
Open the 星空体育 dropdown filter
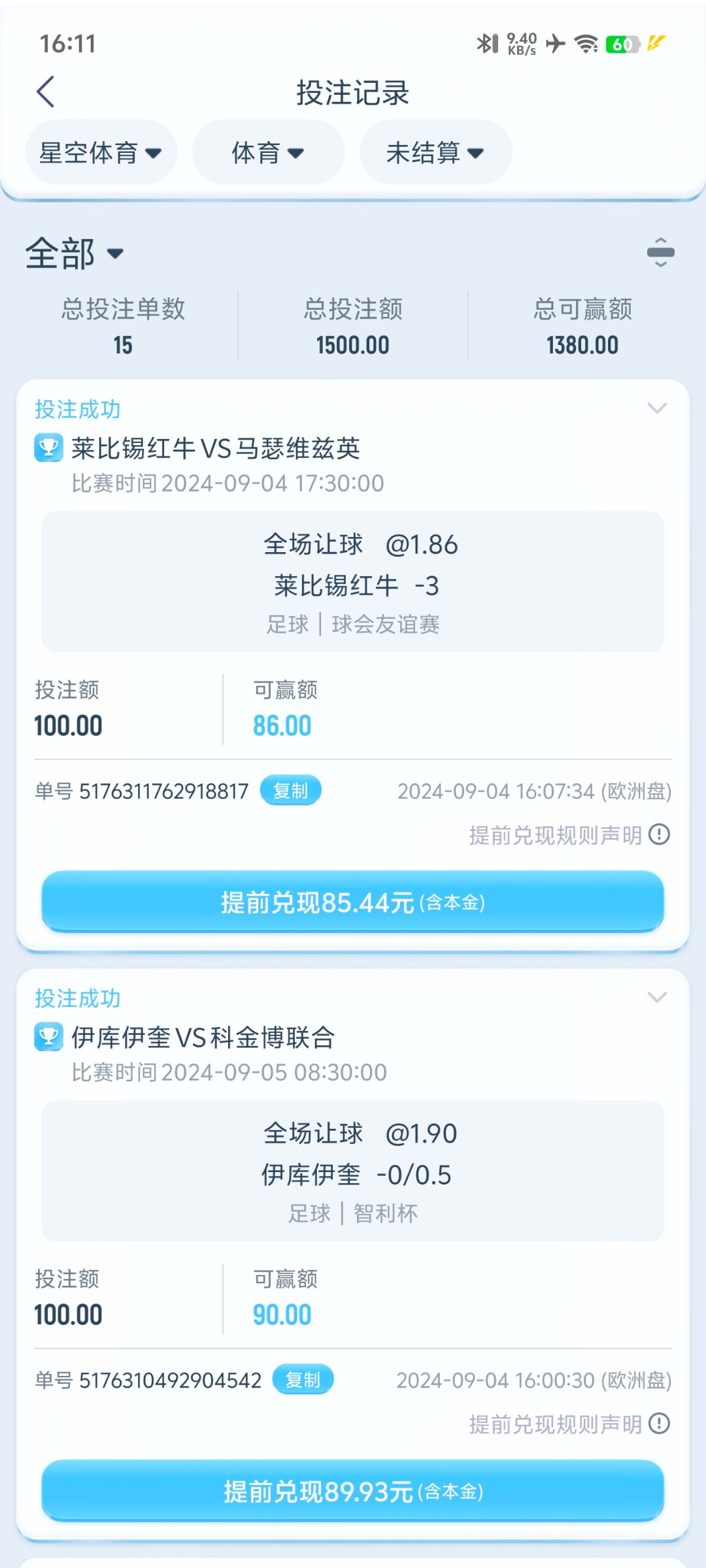coord(101,153)
